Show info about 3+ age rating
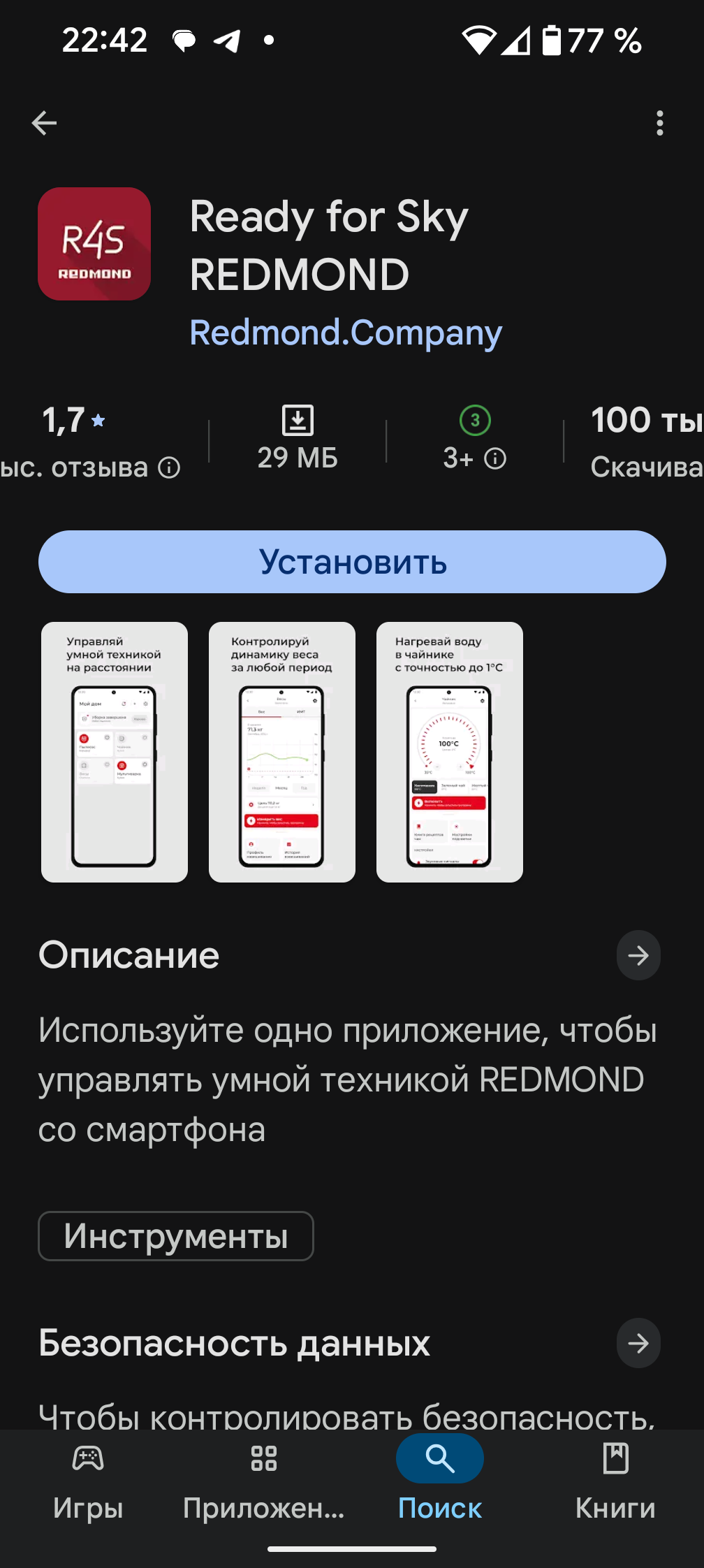The height and width of the screenshot is (1568, 704). (x=495, y=459)
